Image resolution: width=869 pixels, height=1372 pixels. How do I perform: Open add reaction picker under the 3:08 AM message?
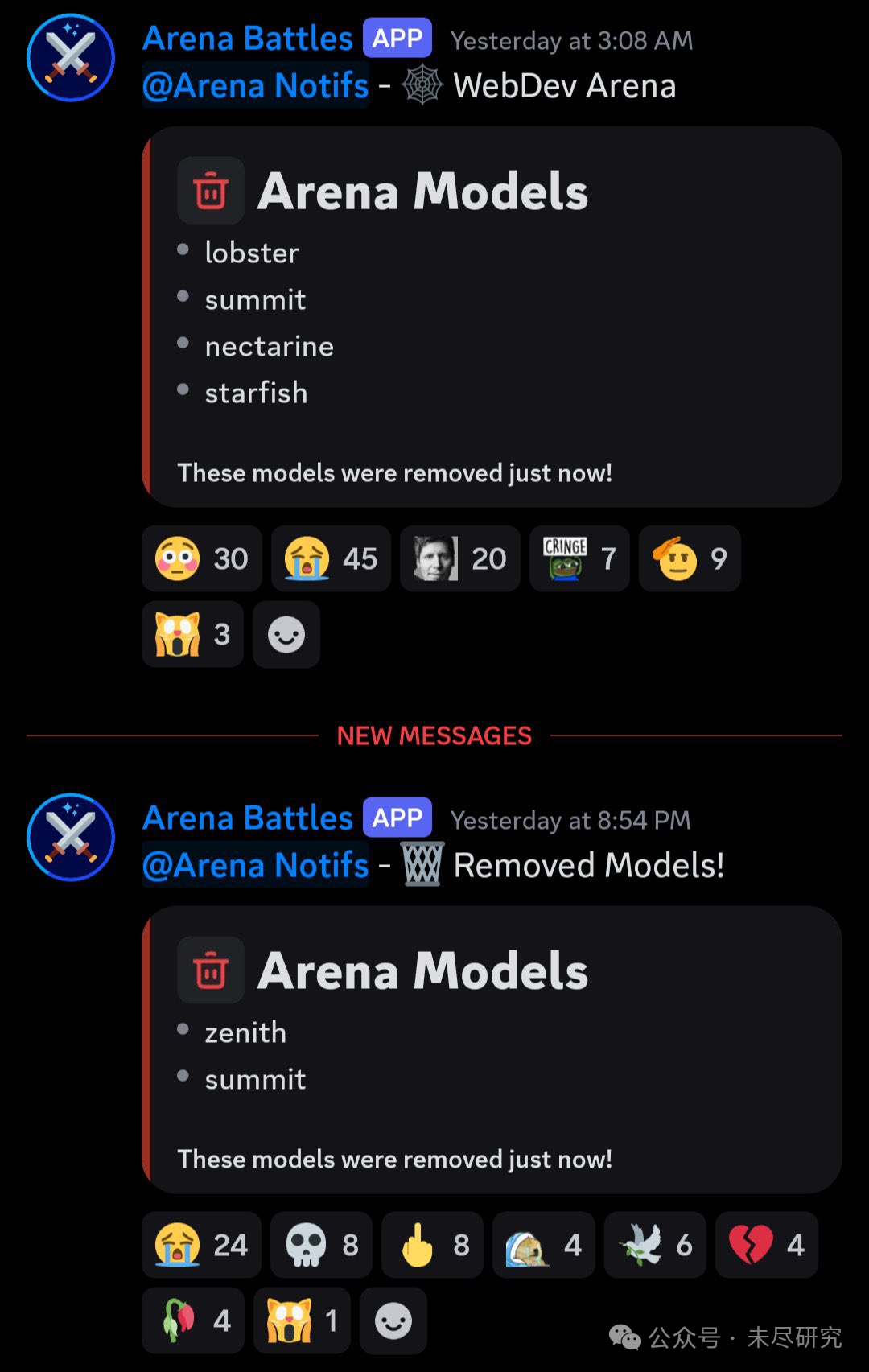[x=286, y=634]
